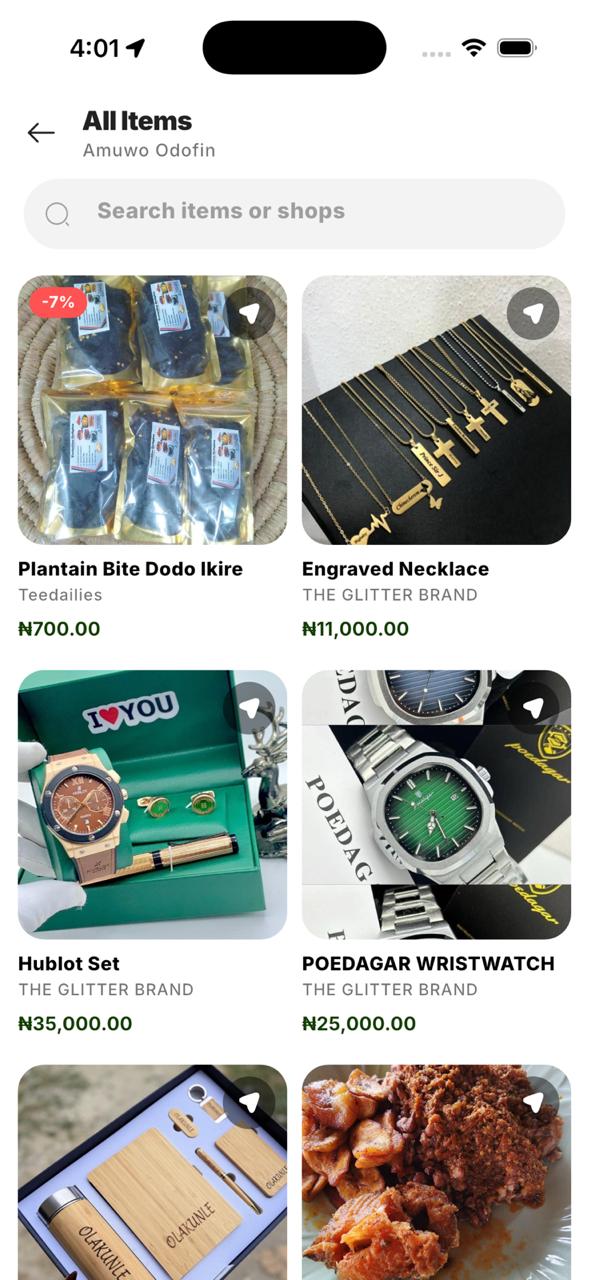Open the fried food dish item tile

point(436,1172)
